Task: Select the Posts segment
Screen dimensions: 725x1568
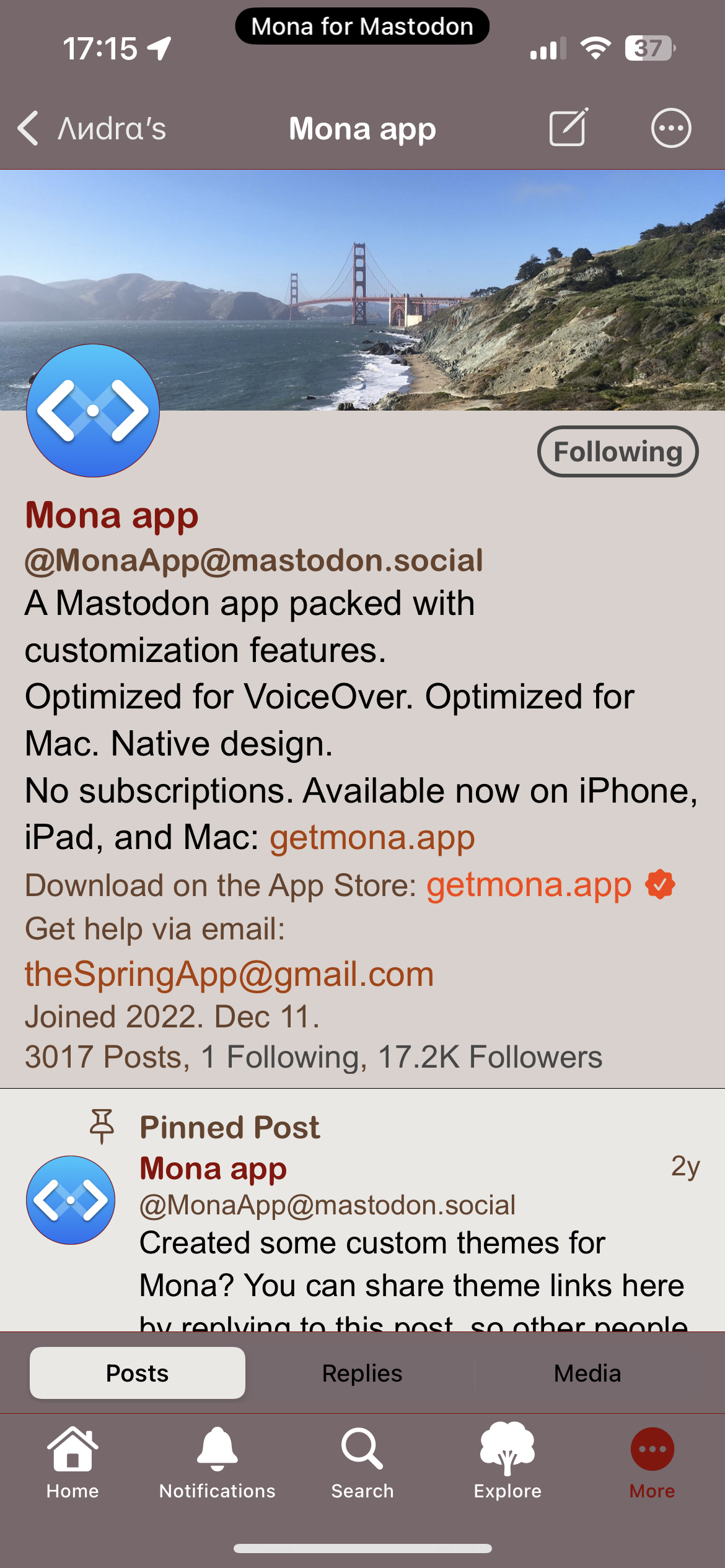Action: 138,1373
